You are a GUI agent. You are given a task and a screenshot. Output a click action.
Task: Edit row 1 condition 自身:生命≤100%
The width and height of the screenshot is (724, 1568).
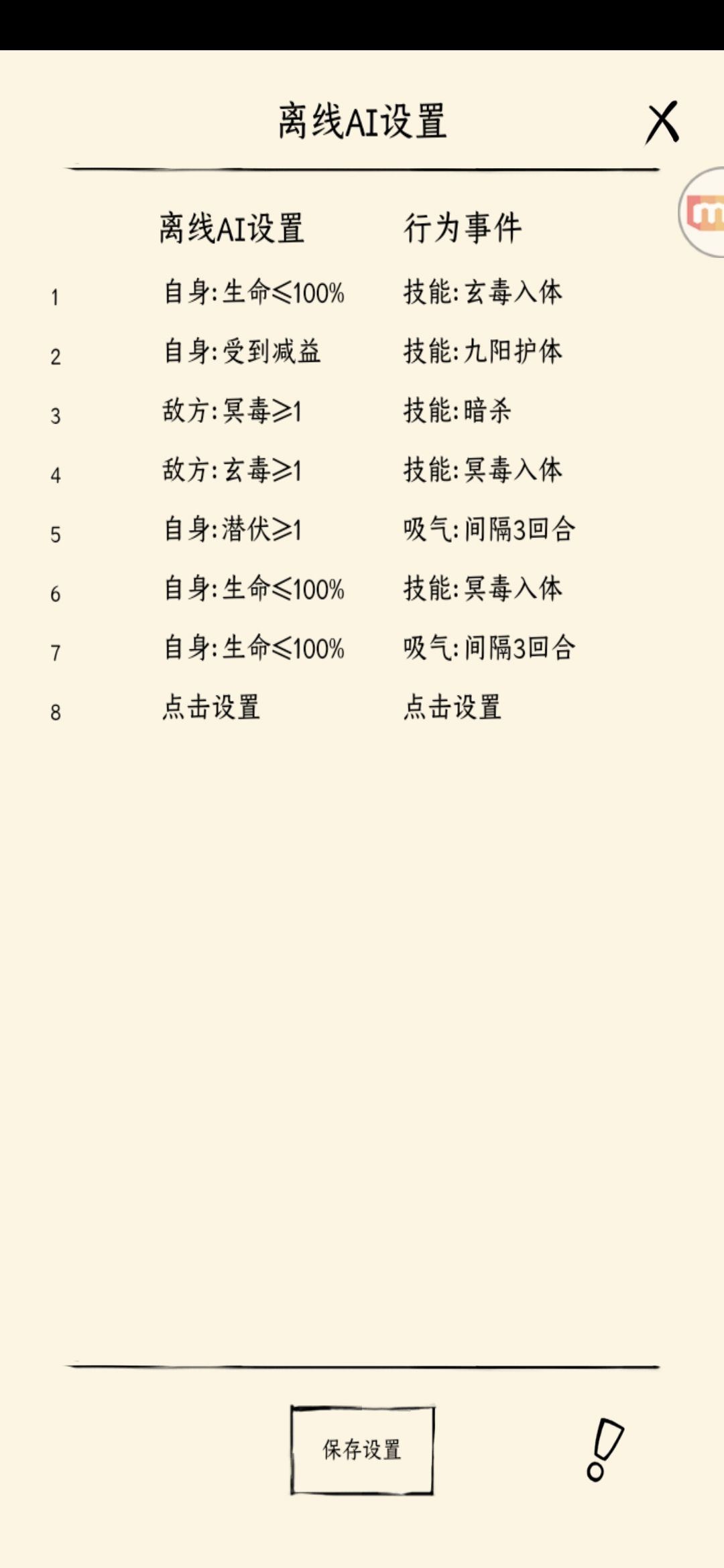(x=254, y=293)
